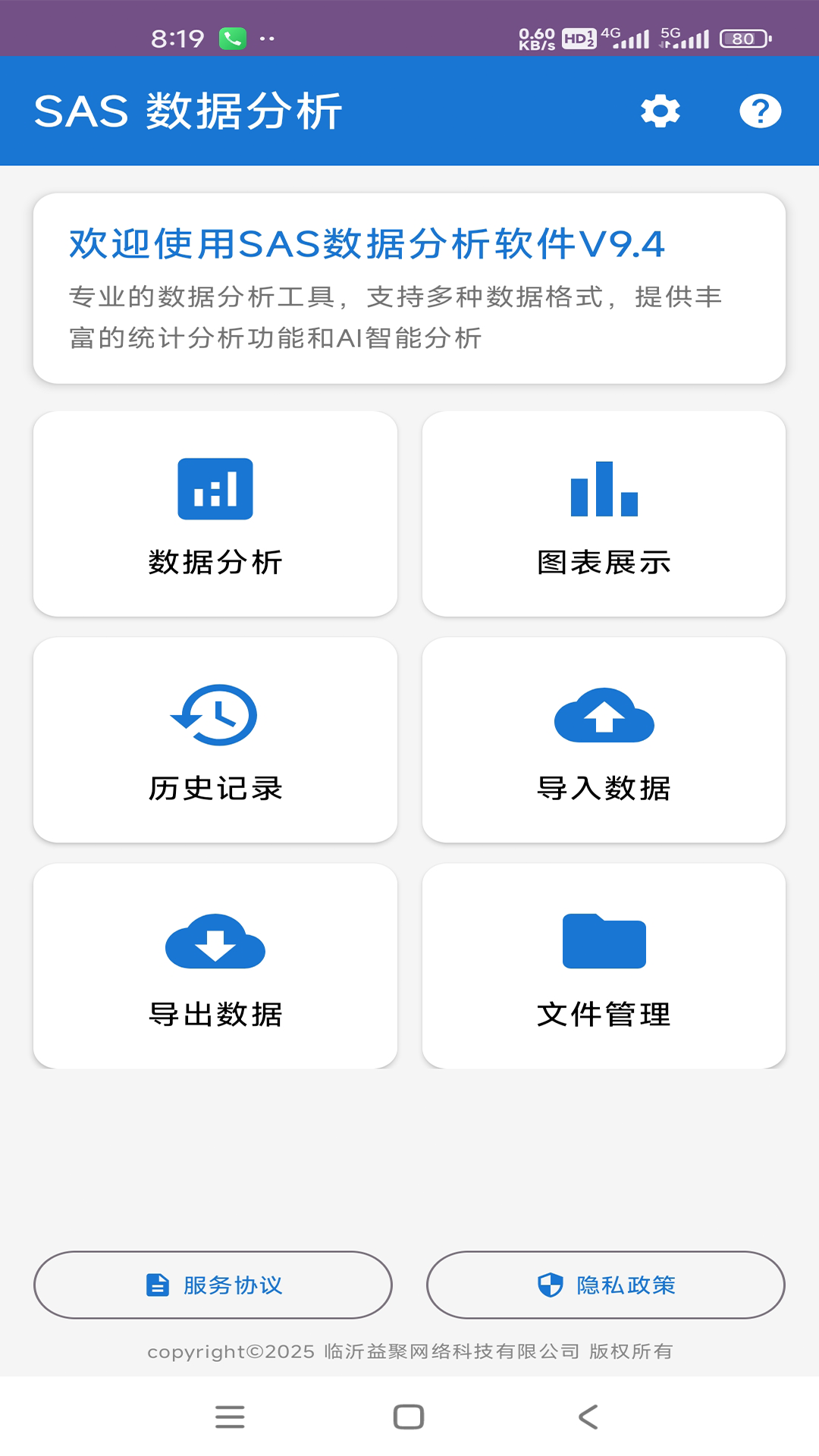Open the 数据分析 (data analysis) chart icon
This screenshot has width=819, height=1456.
pyautogui.click(x=215, y=488)
